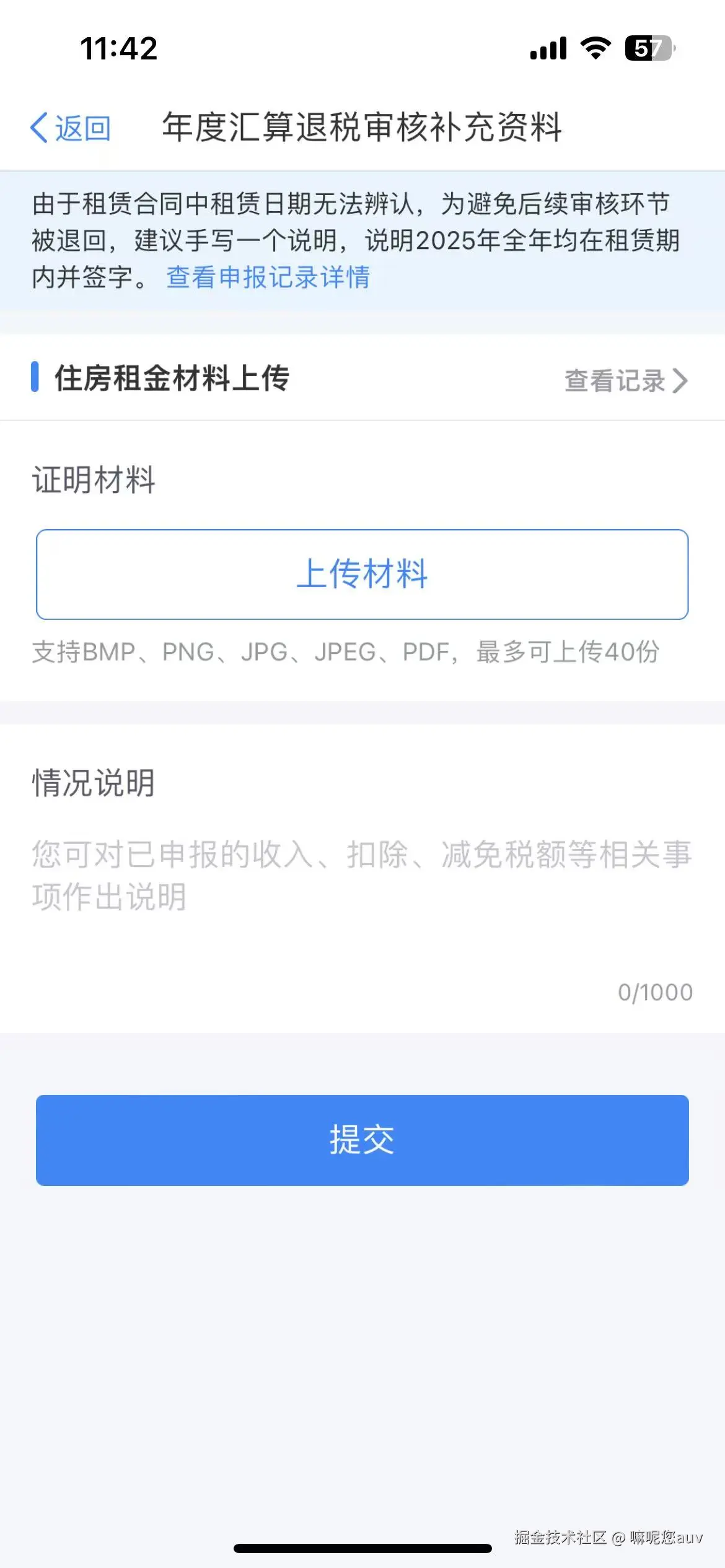Tap the blue 提交 submit button

(362, 1139)
